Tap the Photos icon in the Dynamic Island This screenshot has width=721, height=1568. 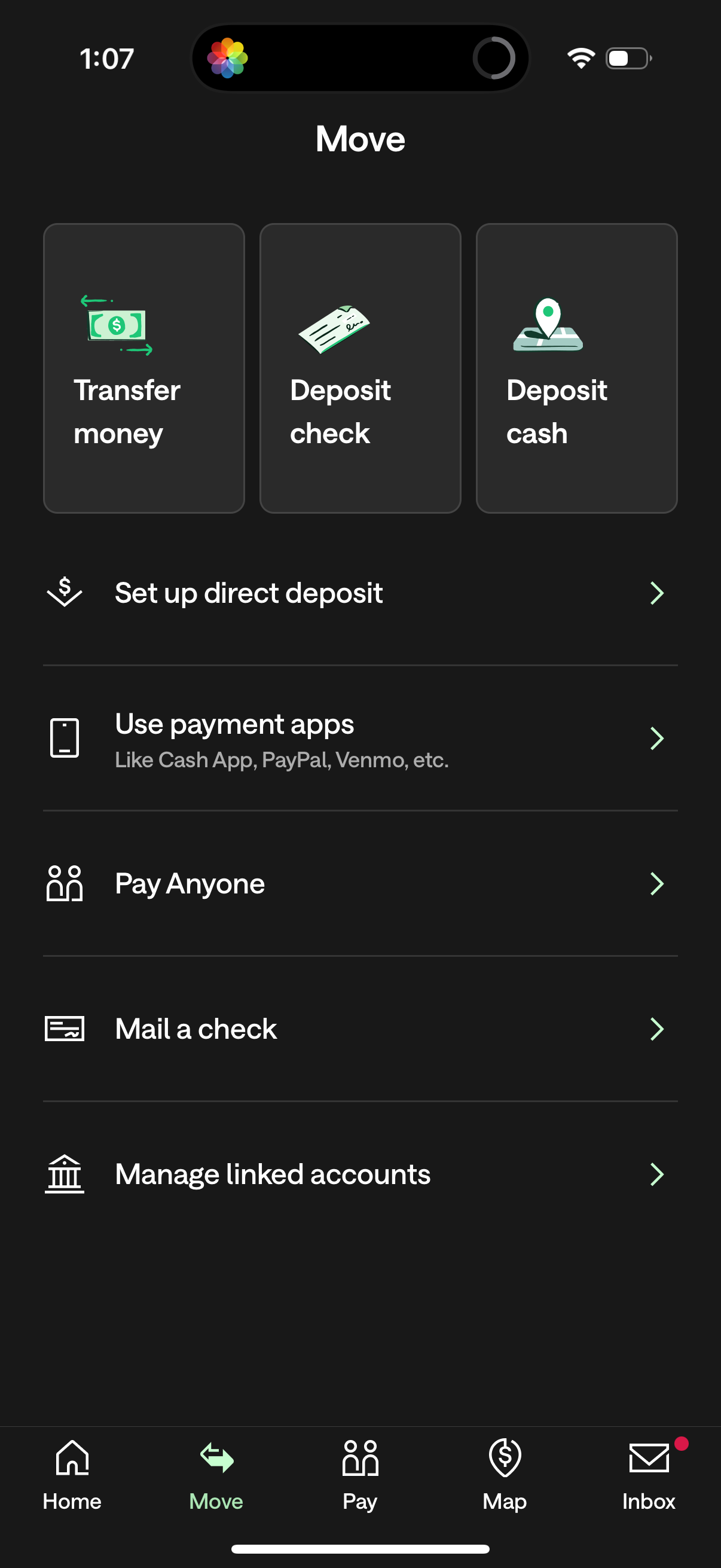(227, 59)
